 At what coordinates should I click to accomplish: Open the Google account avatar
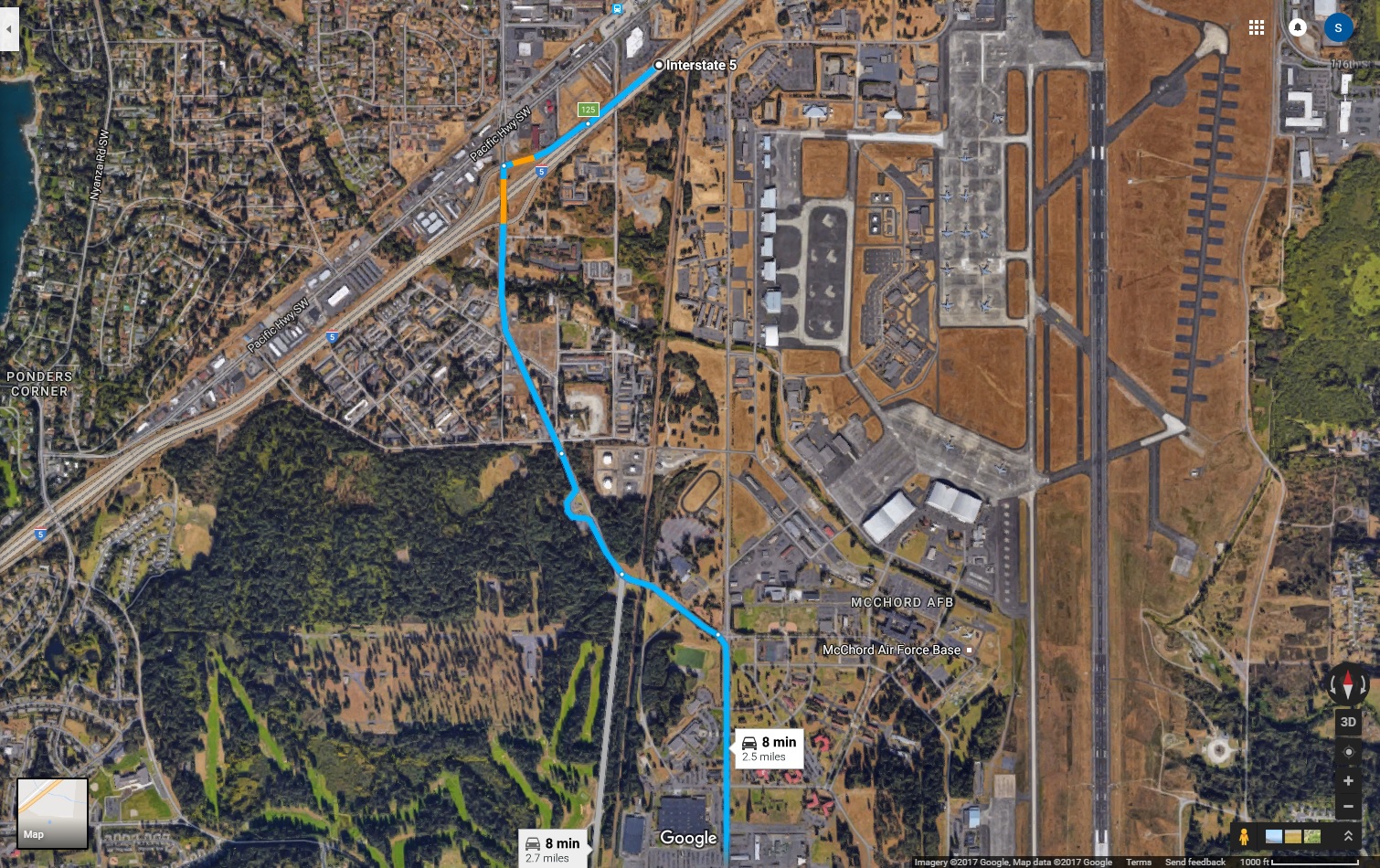click(1338, 27)
